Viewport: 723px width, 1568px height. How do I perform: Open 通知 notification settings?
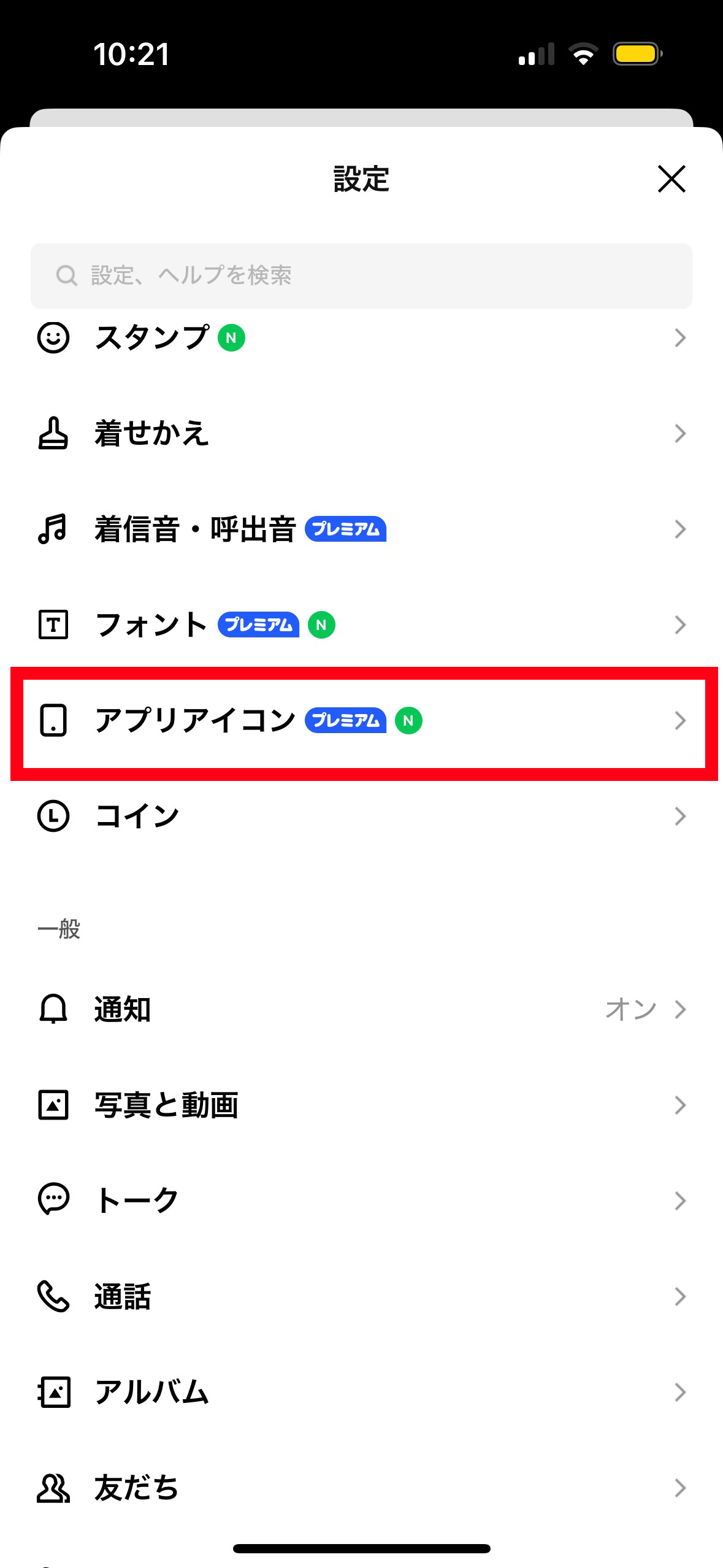pyautogui.click(x=361, y=1009)
